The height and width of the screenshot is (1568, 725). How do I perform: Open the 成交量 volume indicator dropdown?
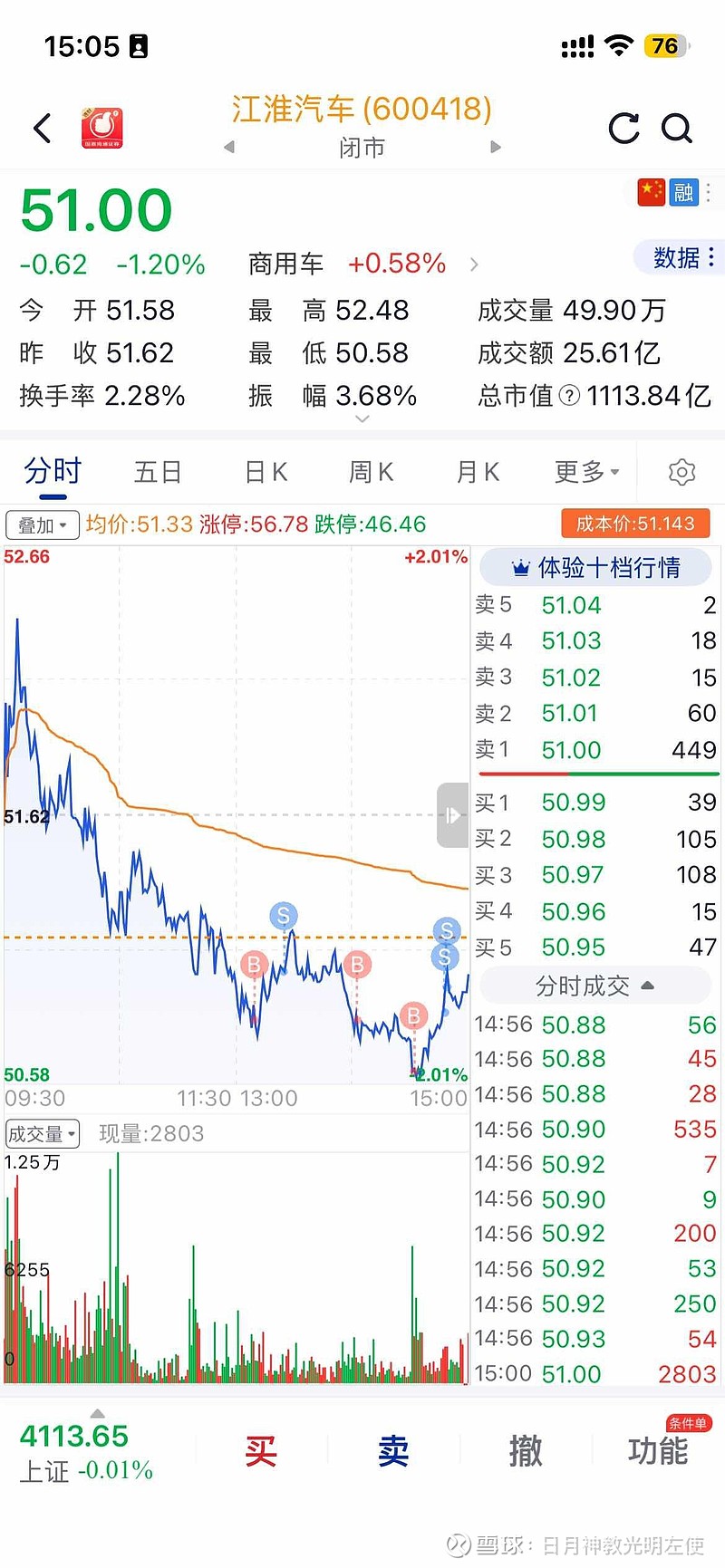click(x=42, y=1133)
